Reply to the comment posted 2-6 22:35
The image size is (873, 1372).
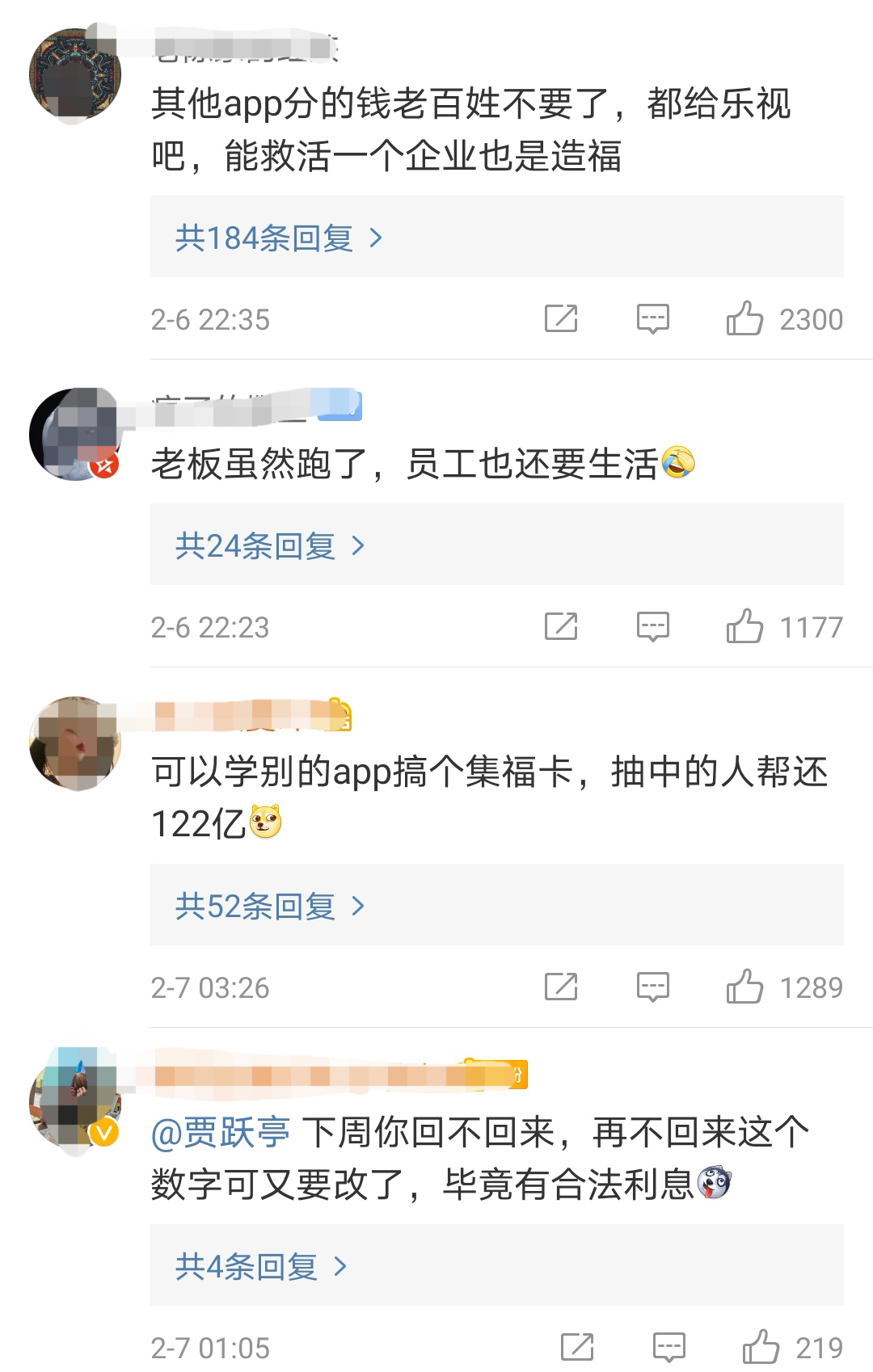652,319
